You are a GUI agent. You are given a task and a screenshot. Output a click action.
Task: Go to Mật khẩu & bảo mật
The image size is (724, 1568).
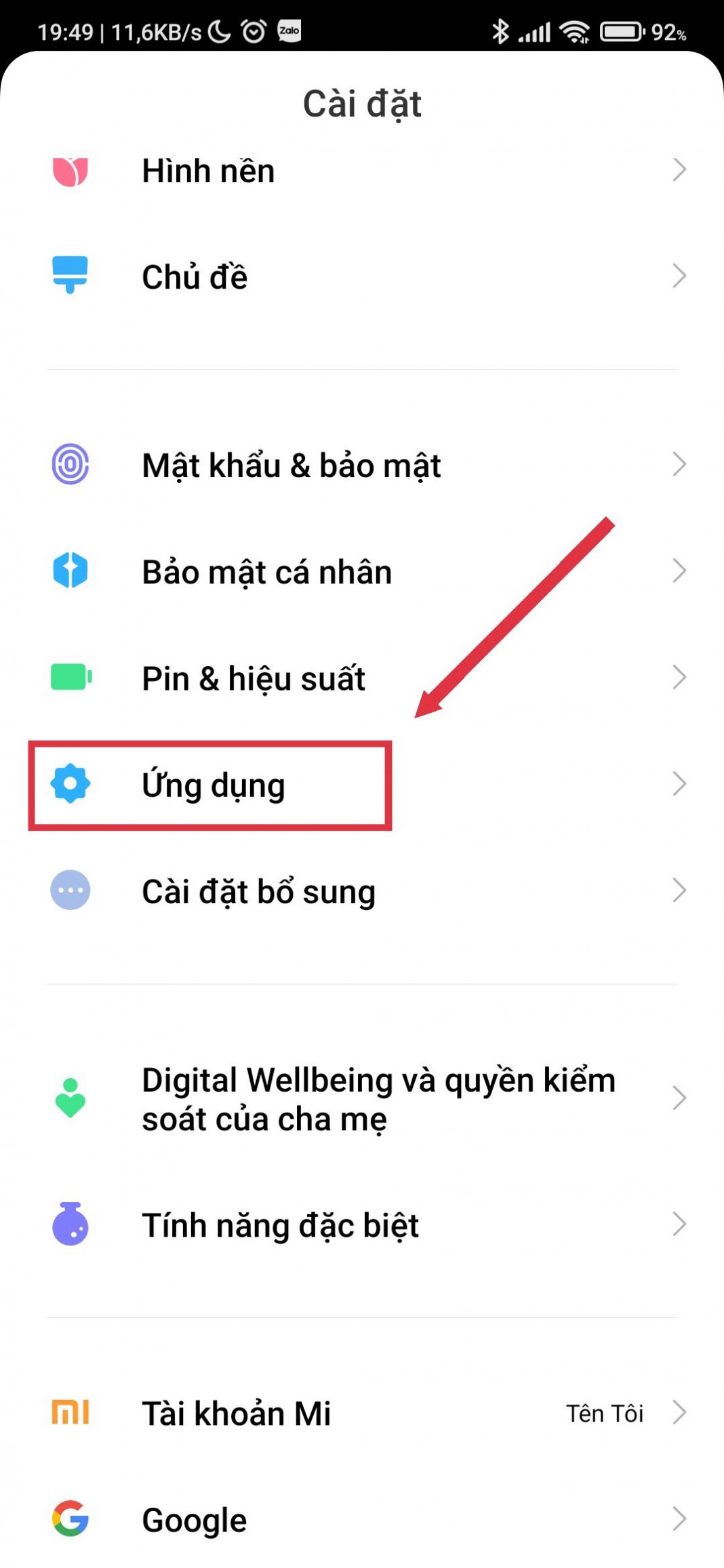coord(291,466)
